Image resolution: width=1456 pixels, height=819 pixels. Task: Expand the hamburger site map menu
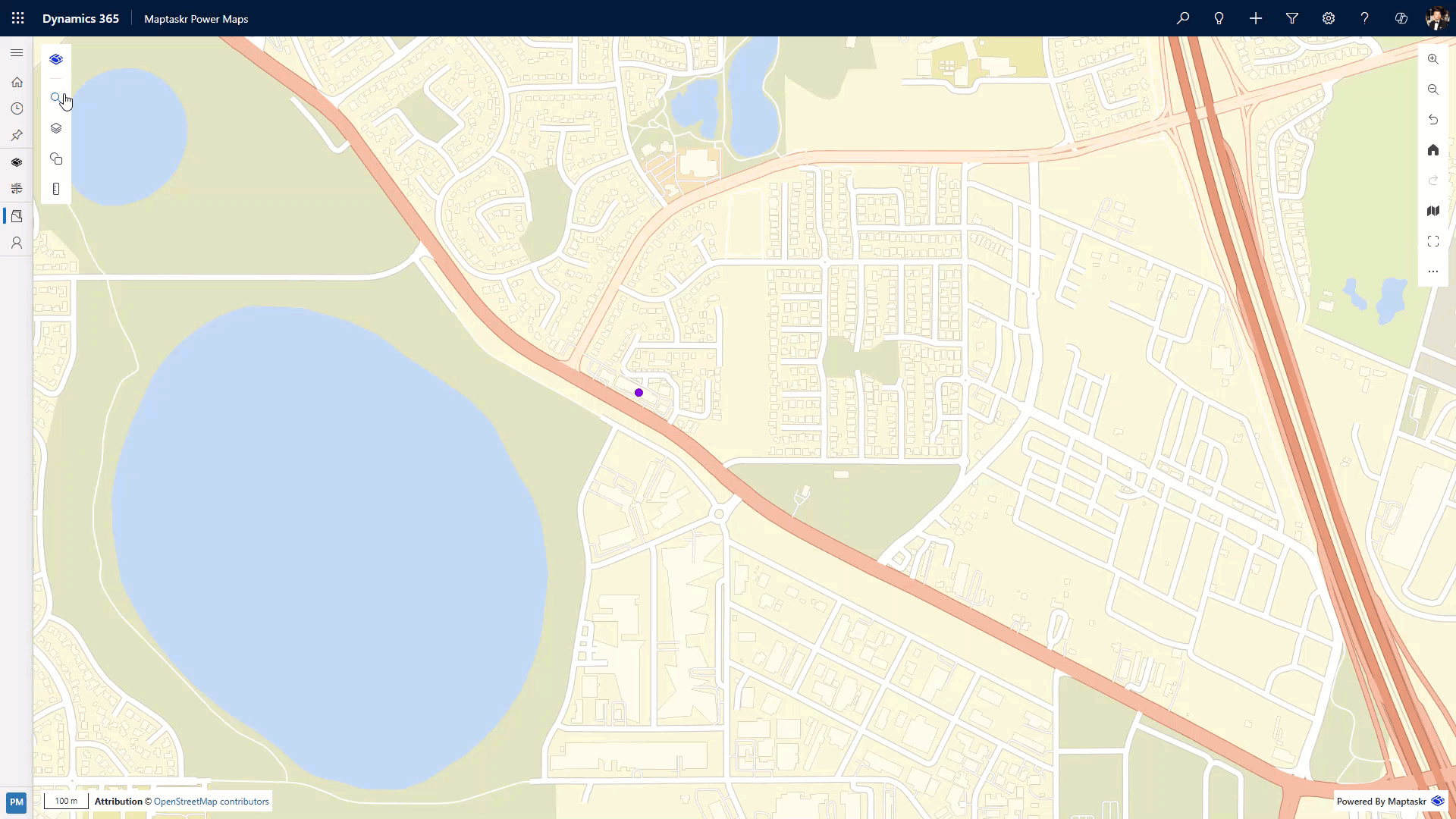click(17, 53)
